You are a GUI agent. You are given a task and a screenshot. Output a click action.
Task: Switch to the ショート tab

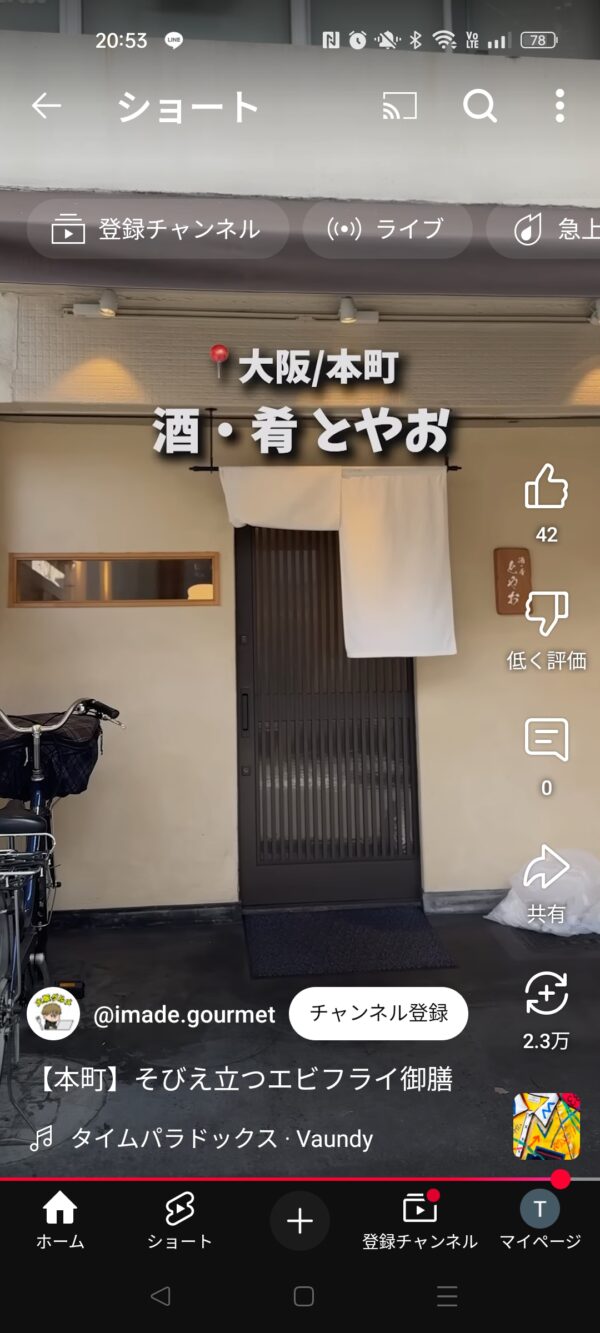tap(180, 1221)
